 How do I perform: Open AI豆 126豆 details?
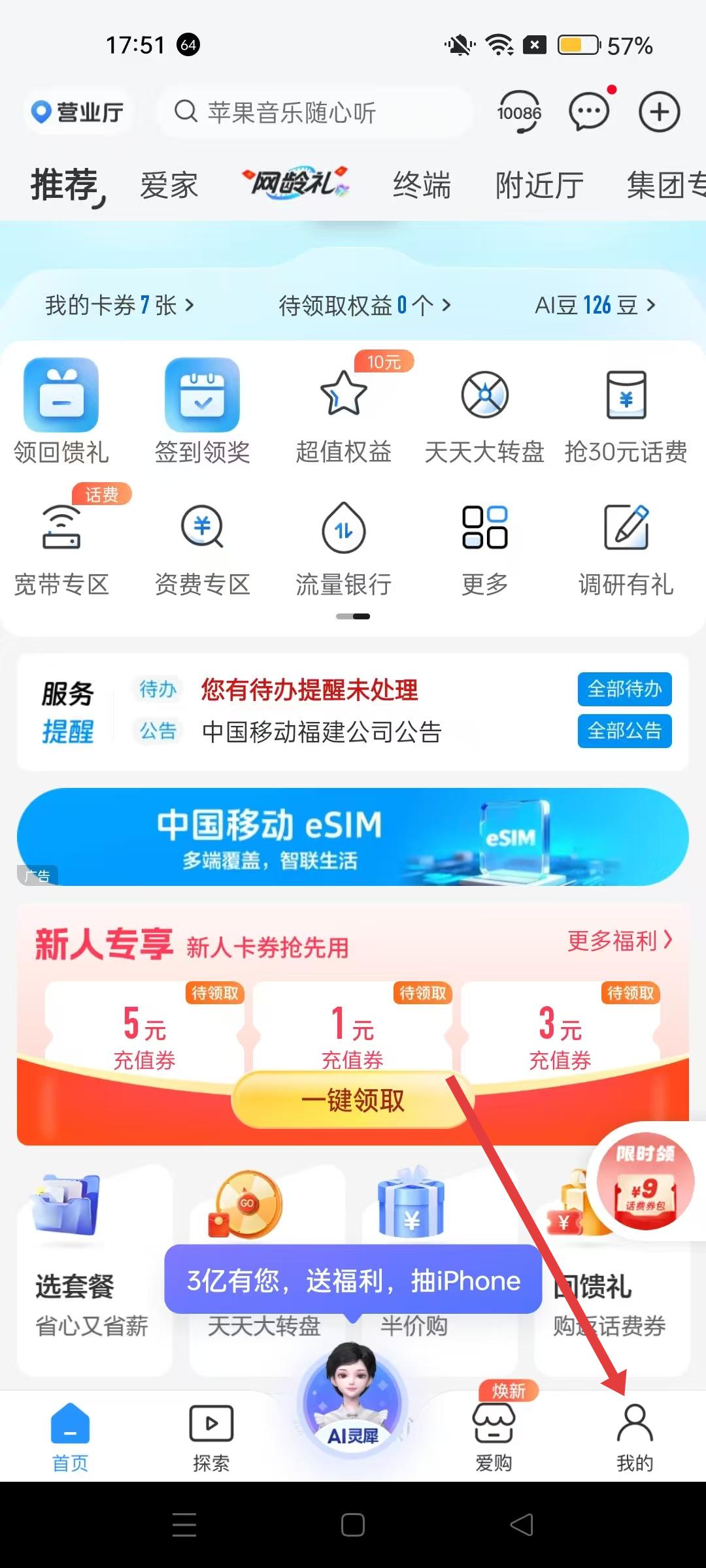[x=595, y=305]
